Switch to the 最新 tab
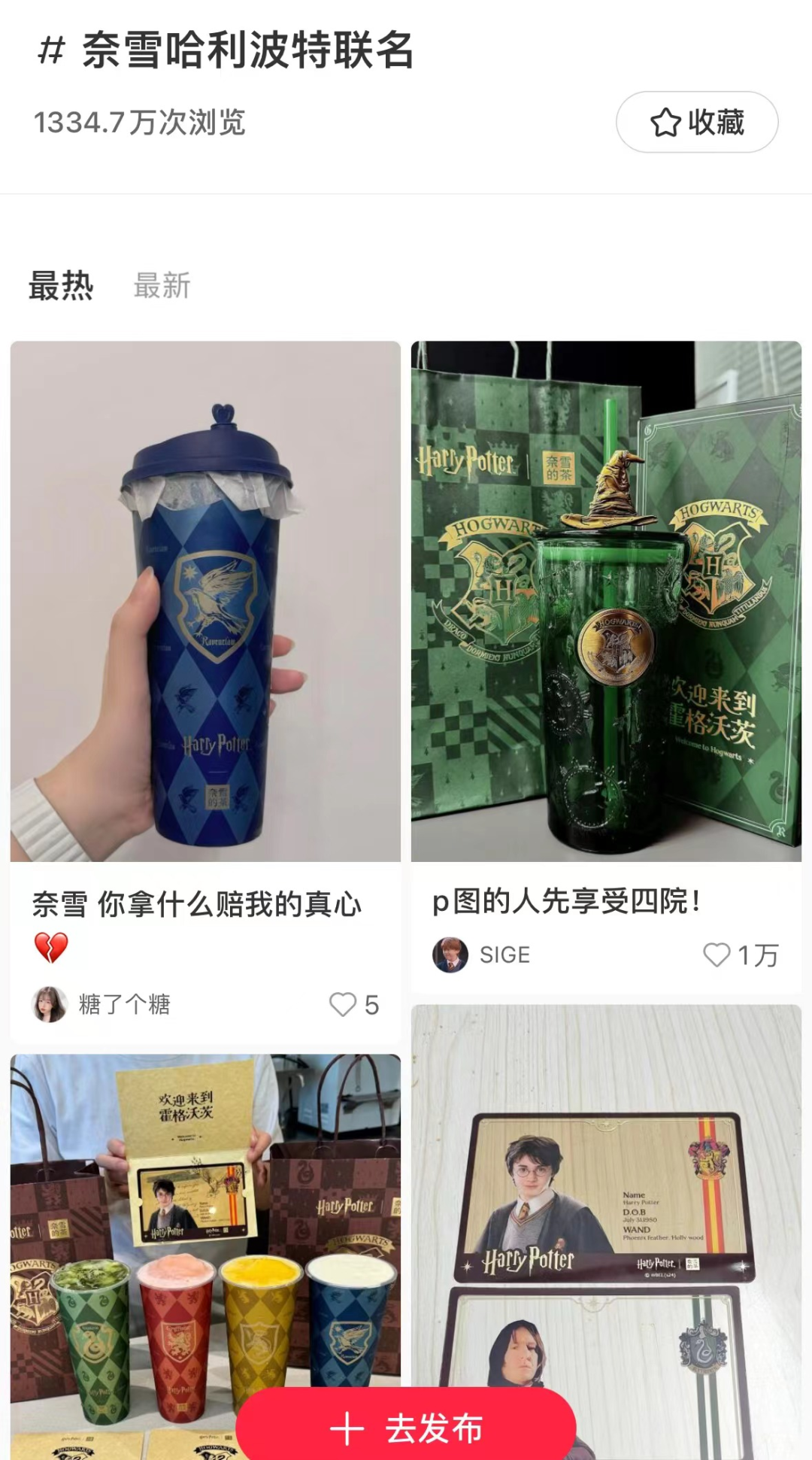Viewport: 812px width, 1460px height. click(162, 286)
